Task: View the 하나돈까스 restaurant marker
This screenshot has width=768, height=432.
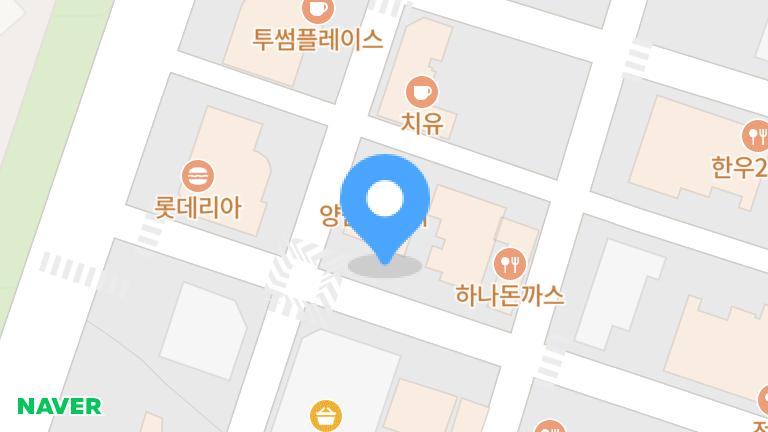Action: pyautogui.click(x=510, y=264)
